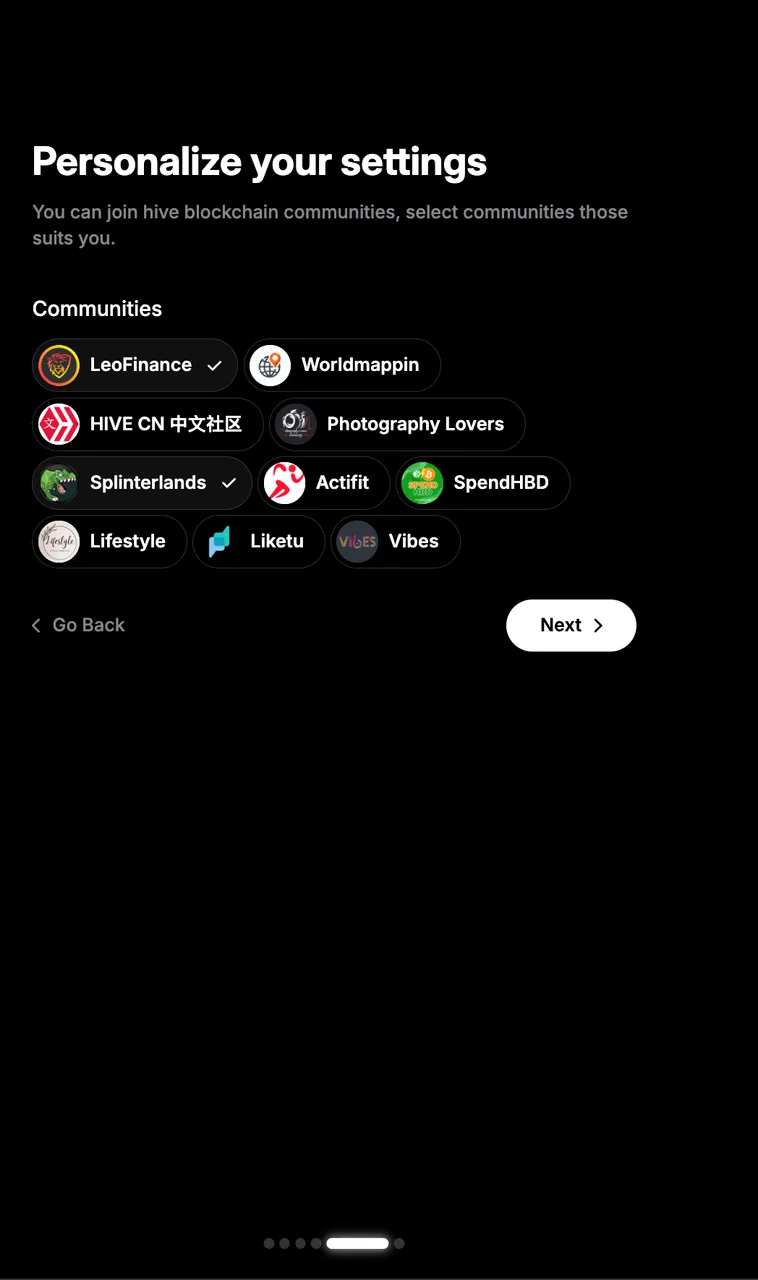
Task: Continue with the Next button
Action: (x=571, y=625)
